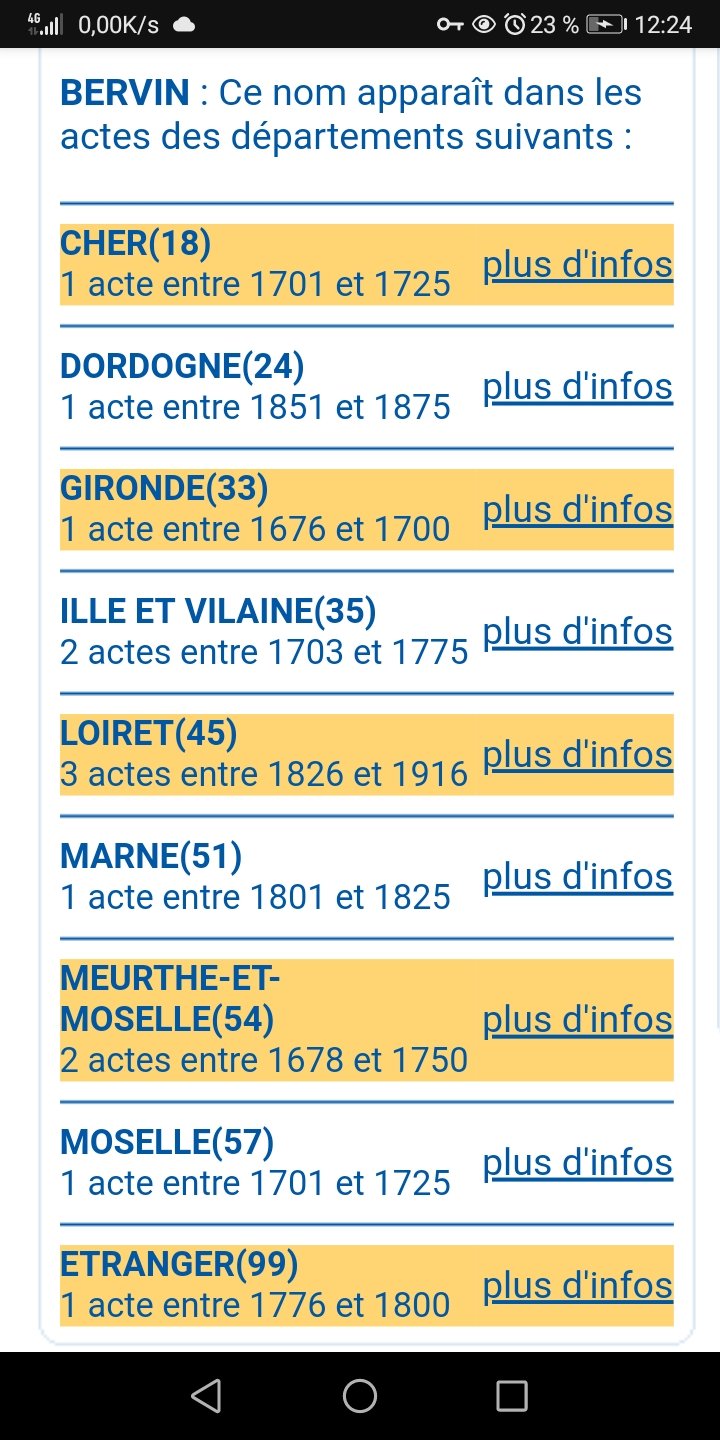Go back with the system back button

(206, 1396)
